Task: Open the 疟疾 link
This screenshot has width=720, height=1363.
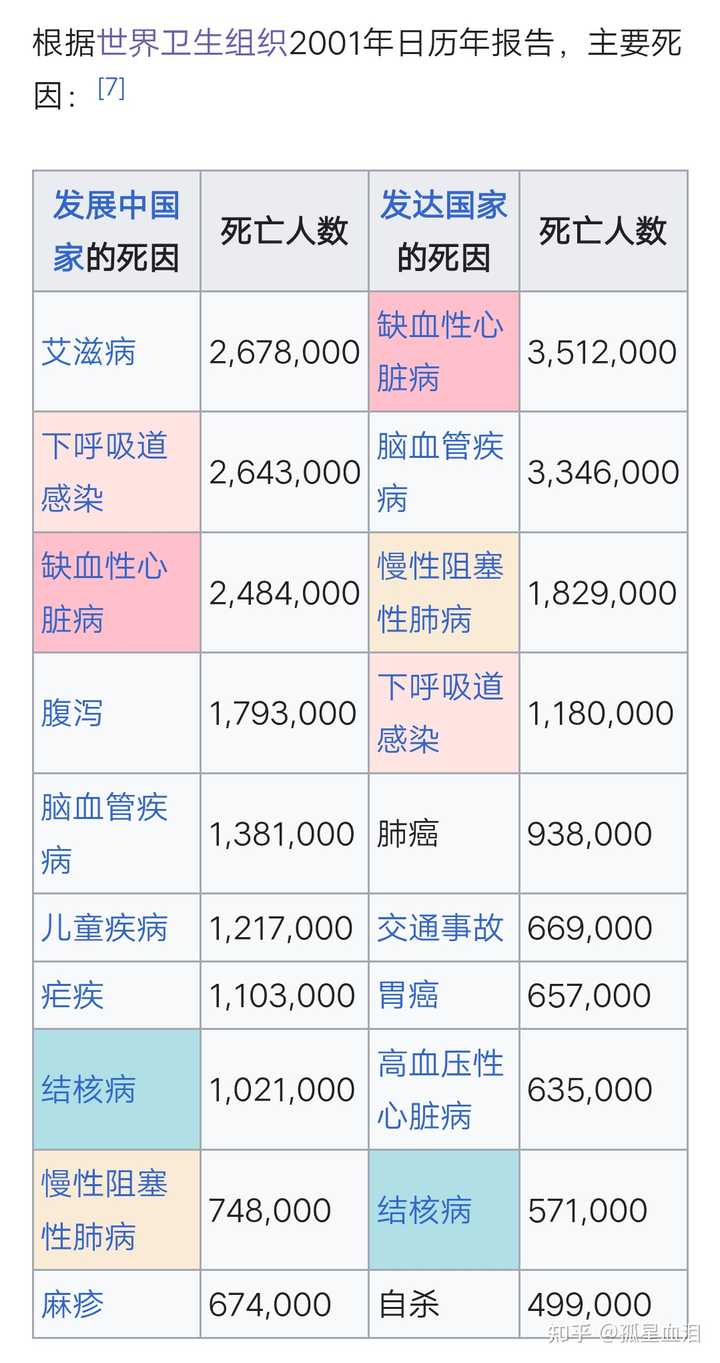Action: [x=72, y=995]
